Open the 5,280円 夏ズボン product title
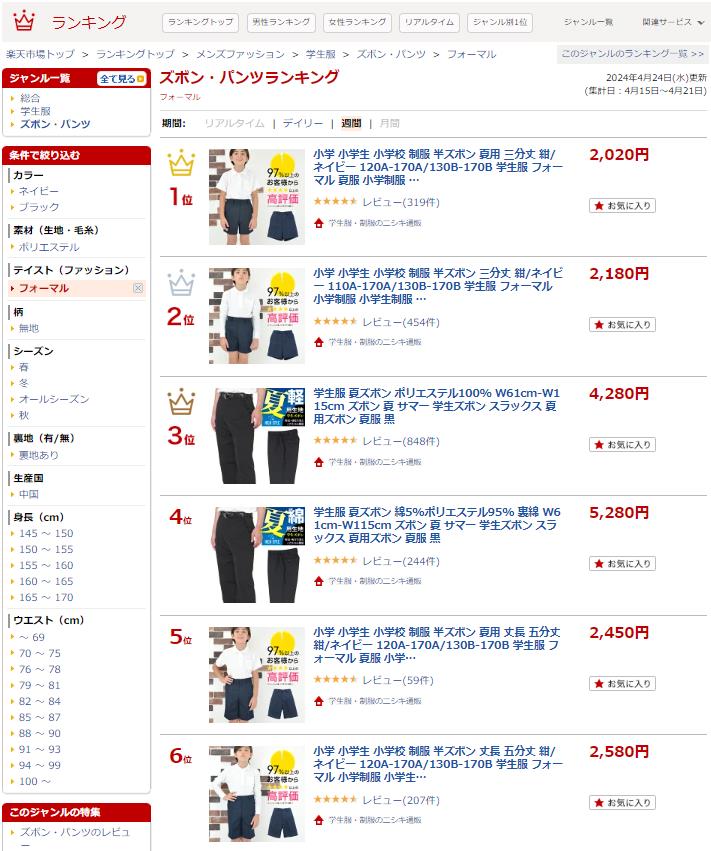711x851 pixels. pos(436,525)
